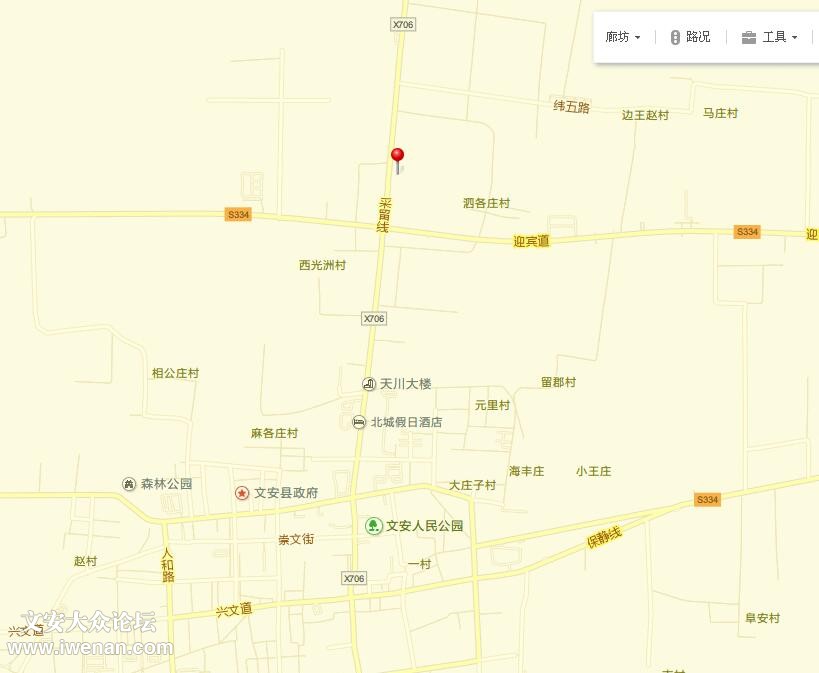Select the 文安人民公园 park marker
The height and width of the screenshot is (673, 819).
[373, 525]
